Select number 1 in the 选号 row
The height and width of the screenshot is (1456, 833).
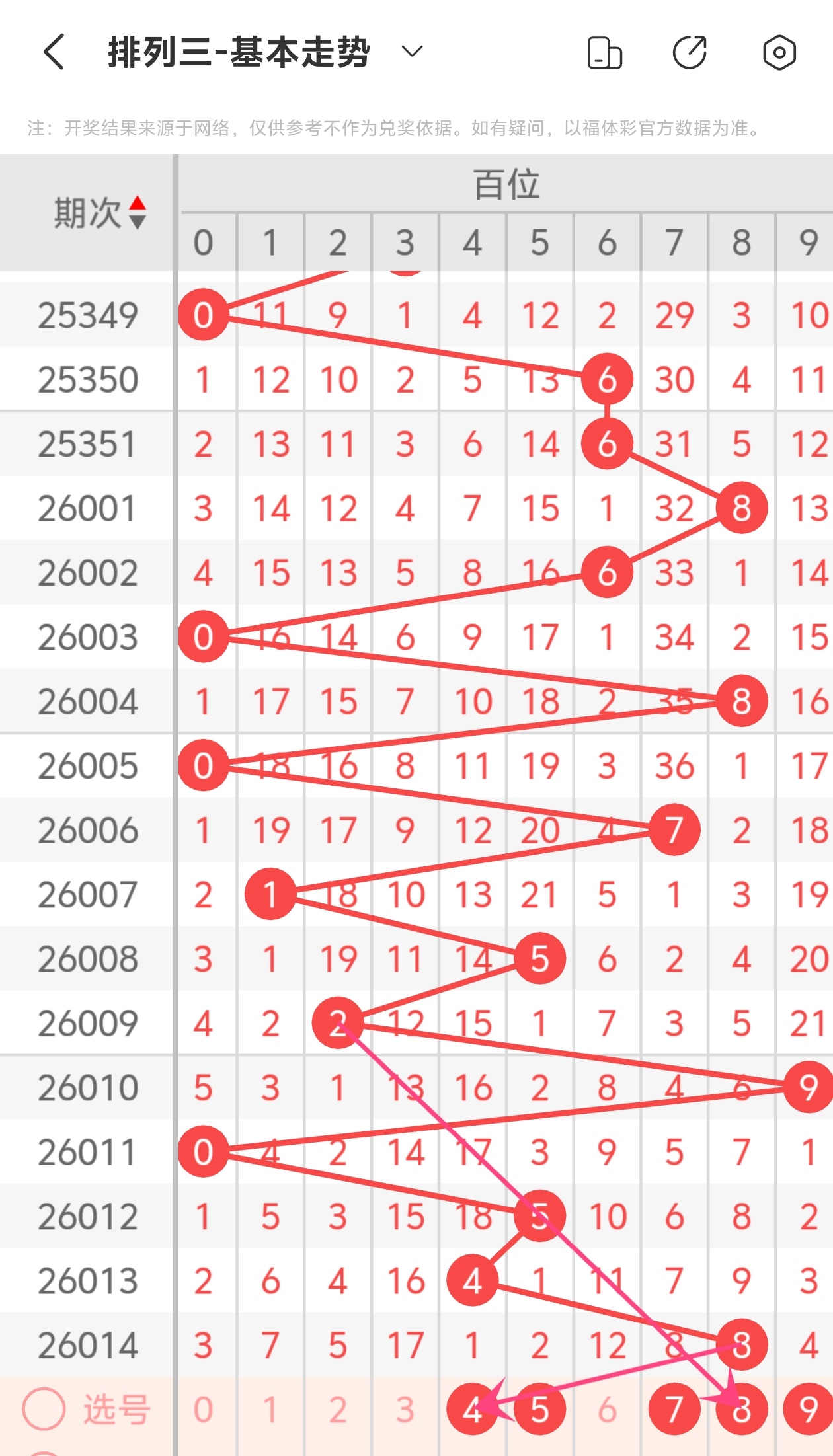(x=270, y=1410)
